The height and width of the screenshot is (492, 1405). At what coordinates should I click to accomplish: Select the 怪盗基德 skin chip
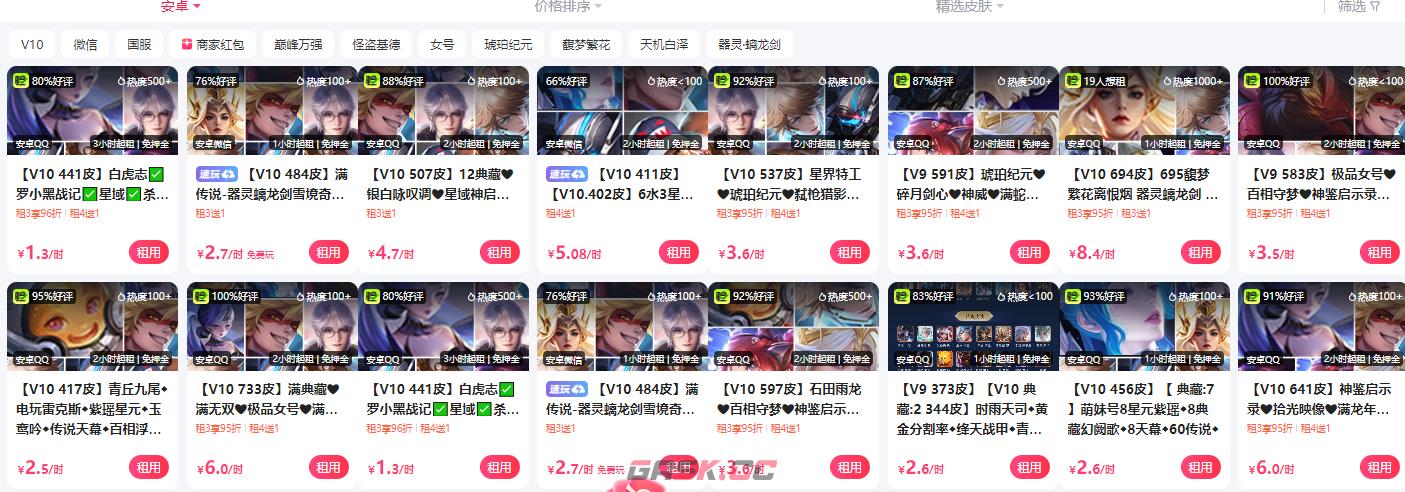[376, 44]
